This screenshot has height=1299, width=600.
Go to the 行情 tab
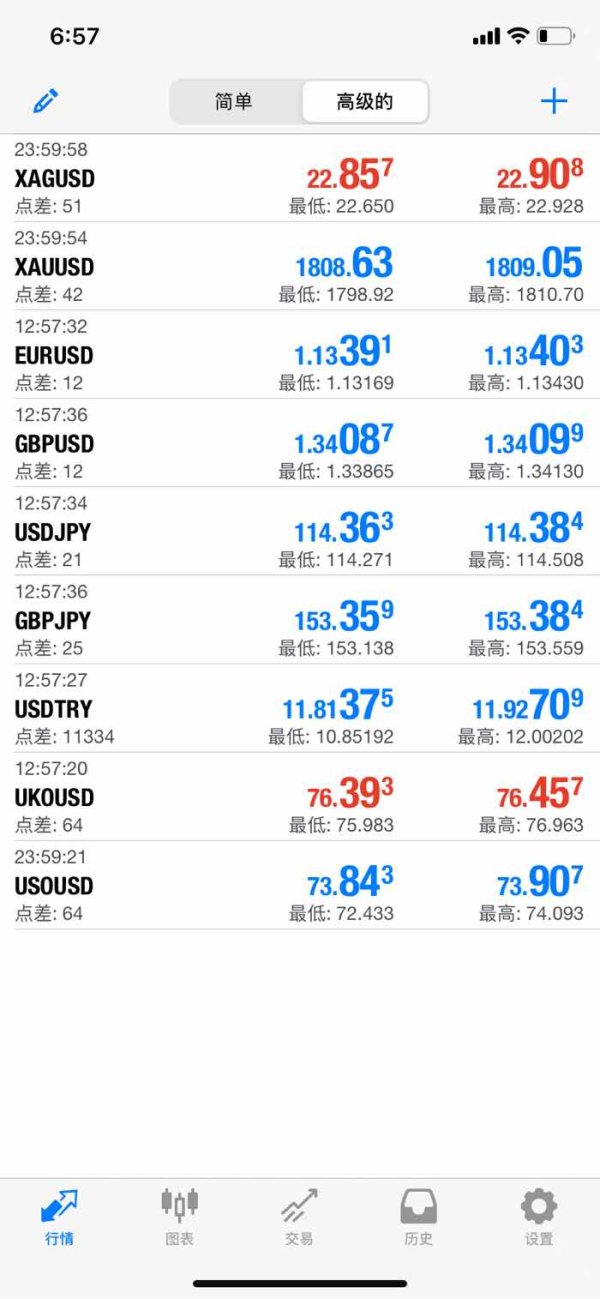59,1217
